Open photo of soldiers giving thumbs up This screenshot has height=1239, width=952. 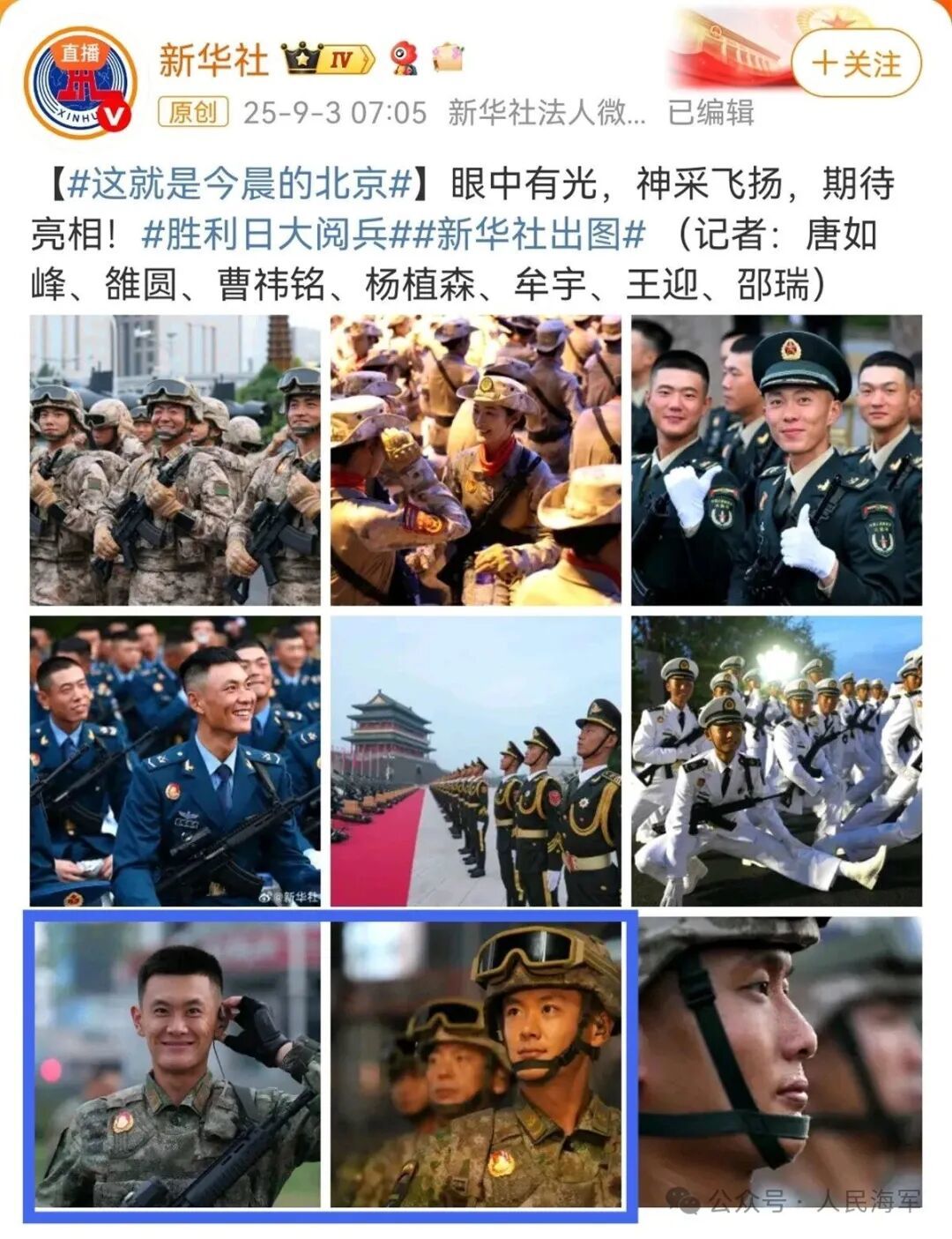pos(776,459)
